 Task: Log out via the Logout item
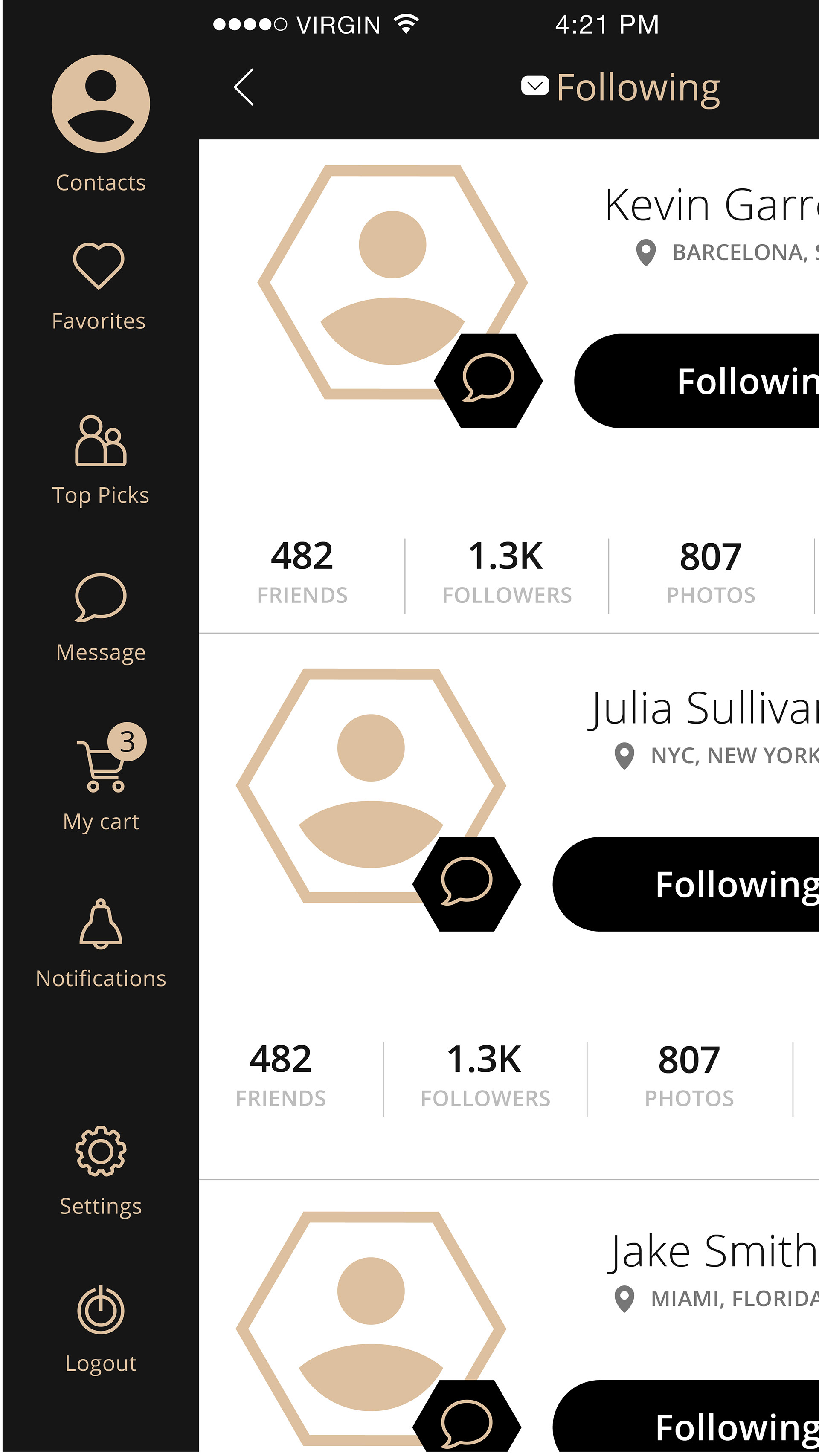click(x=101, y=1329)
